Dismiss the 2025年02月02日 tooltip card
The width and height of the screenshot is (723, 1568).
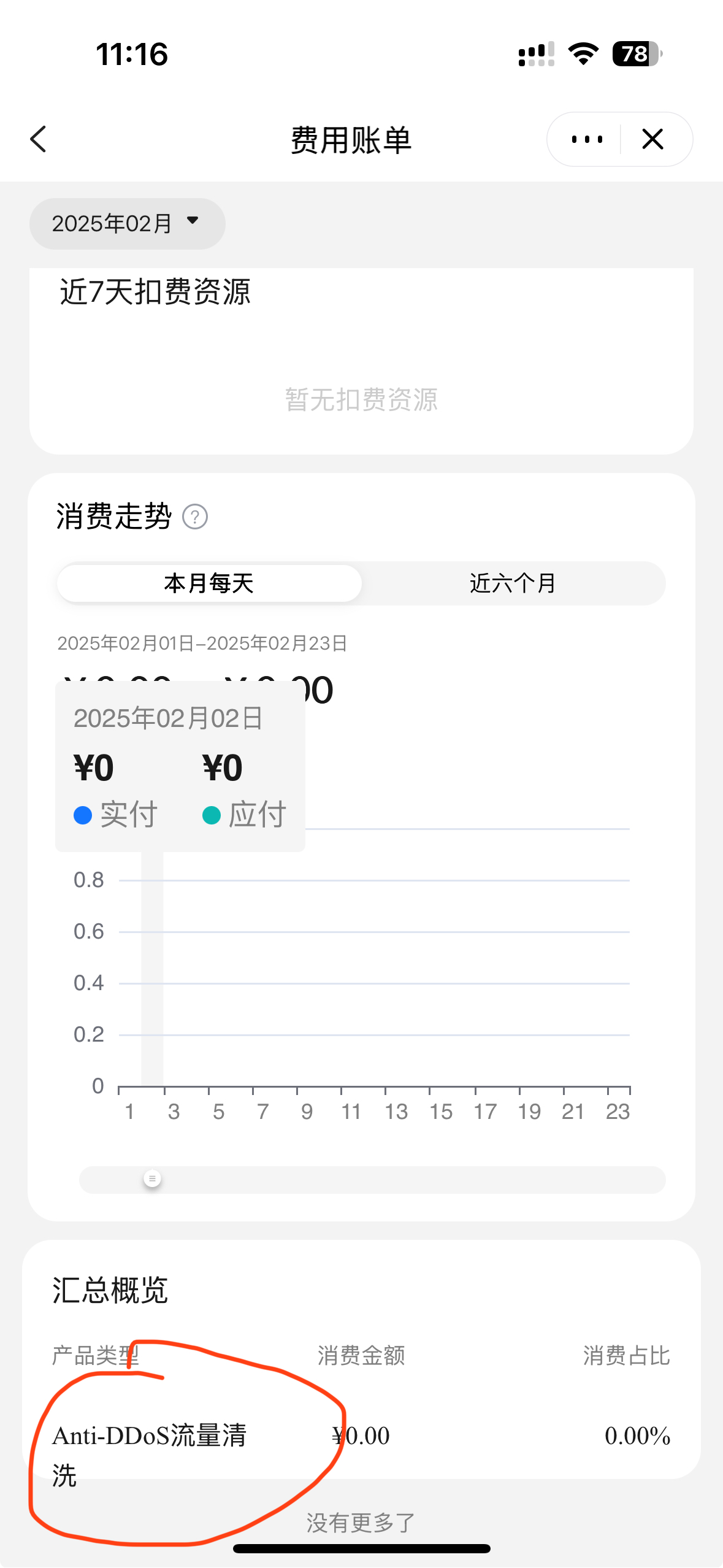[180, 767]
